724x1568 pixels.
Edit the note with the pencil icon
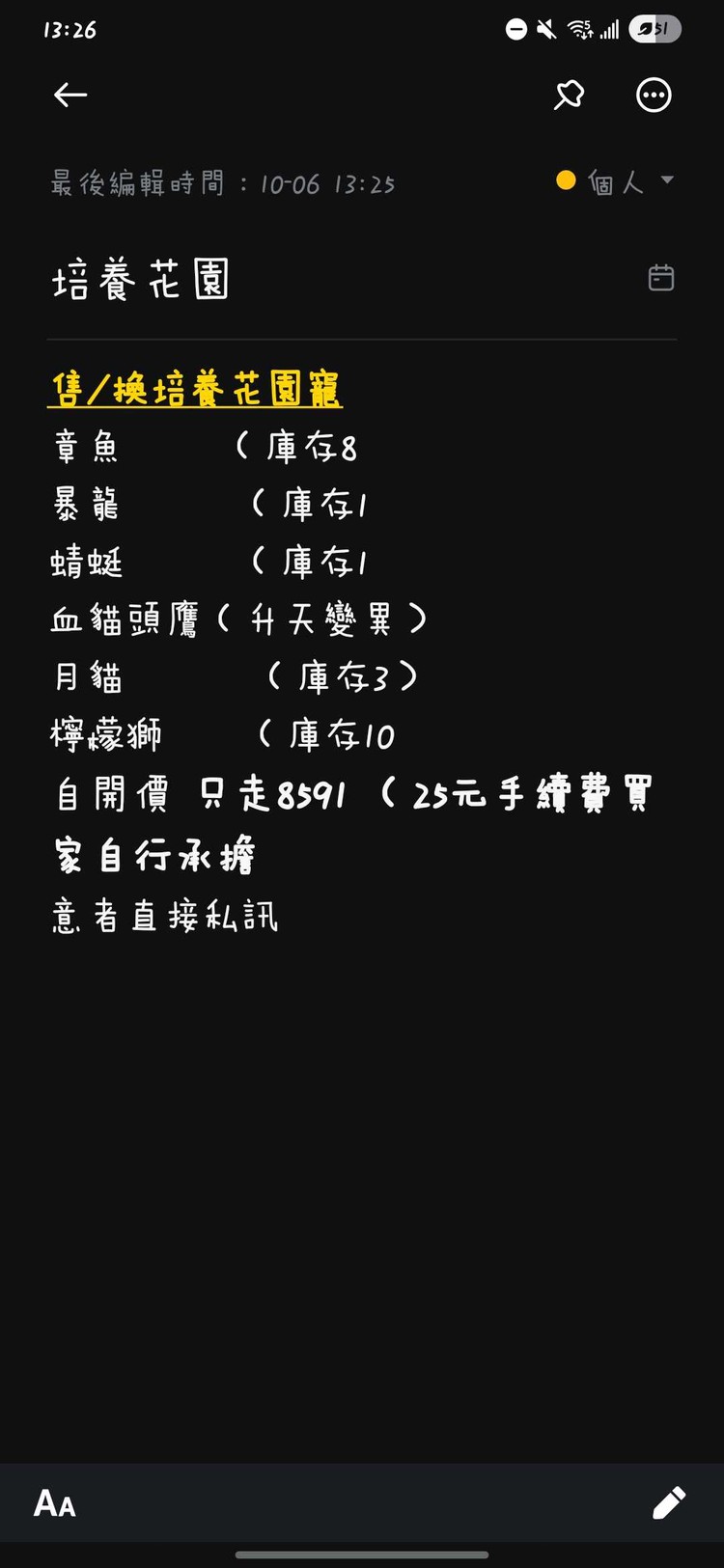click(x=668, y=1502)
